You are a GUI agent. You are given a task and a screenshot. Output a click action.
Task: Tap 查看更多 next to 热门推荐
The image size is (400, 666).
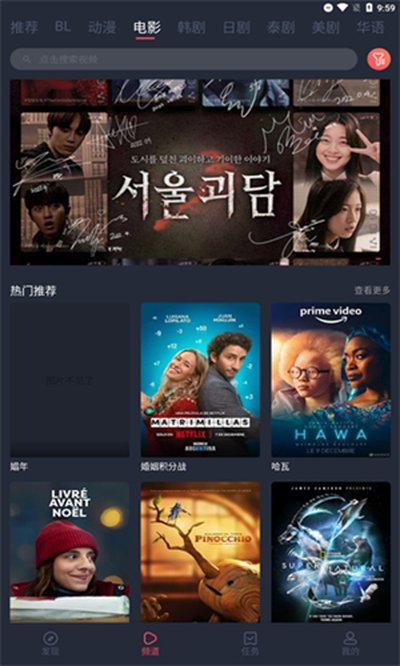point(372,291)
